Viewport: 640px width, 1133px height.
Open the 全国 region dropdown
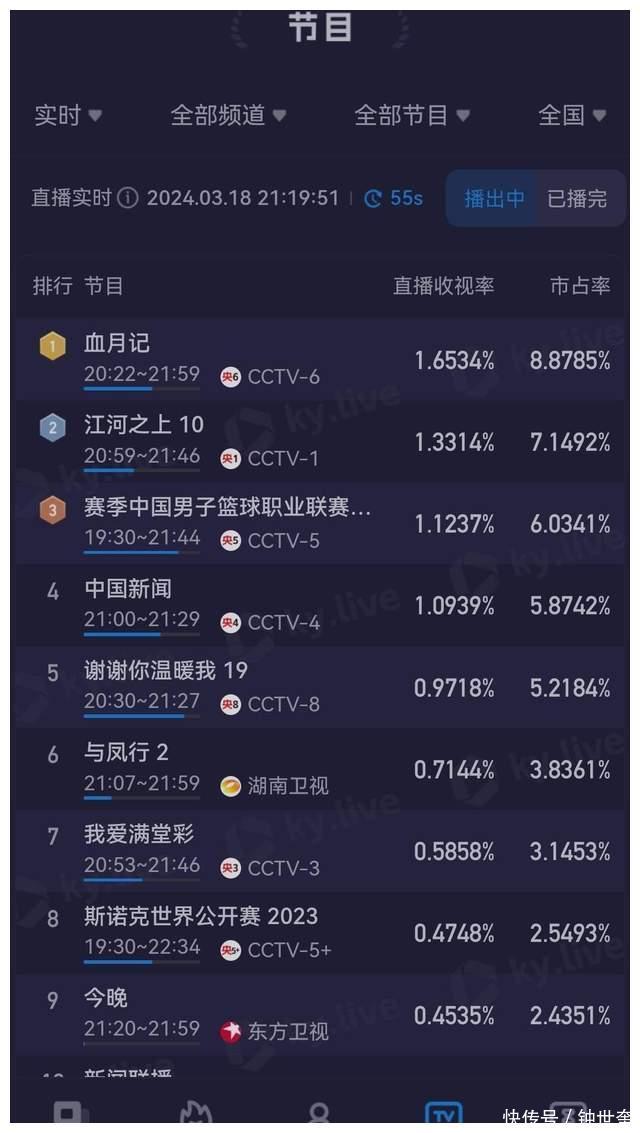[572, 115]
